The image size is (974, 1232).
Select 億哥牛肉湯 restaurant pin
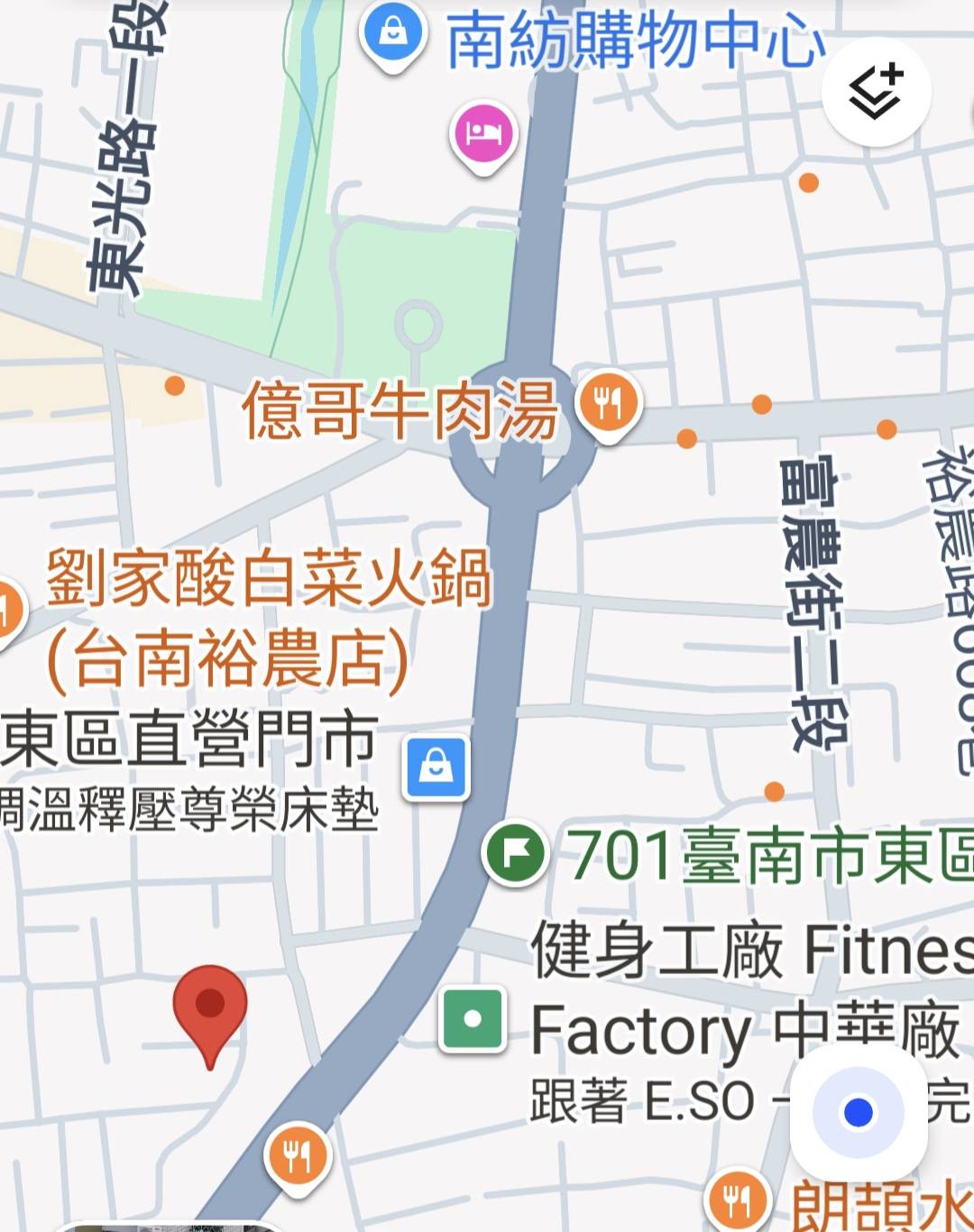[610, 401]
